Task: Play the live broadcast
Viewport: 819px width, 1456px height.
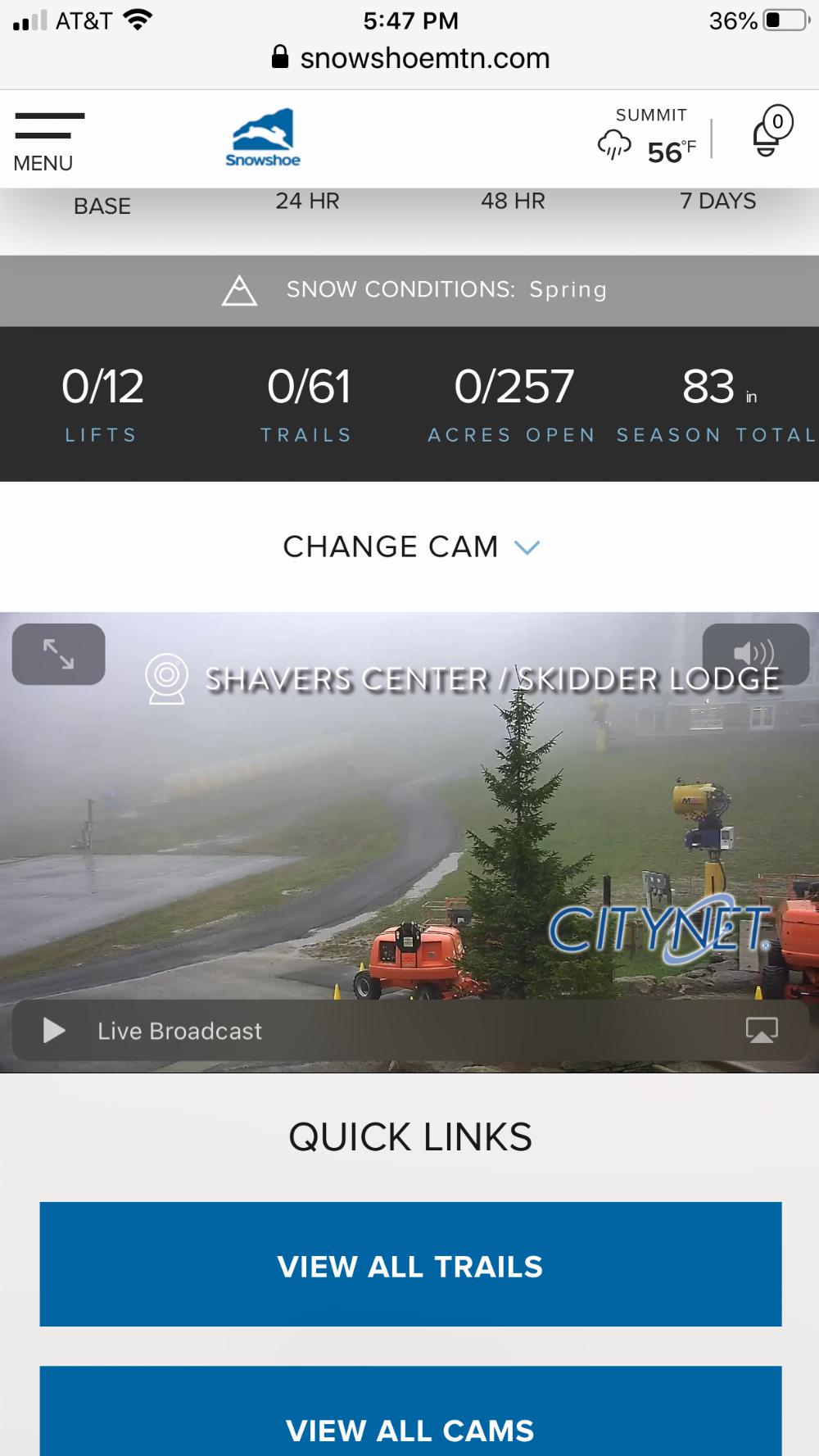Action: point(54,1030)
